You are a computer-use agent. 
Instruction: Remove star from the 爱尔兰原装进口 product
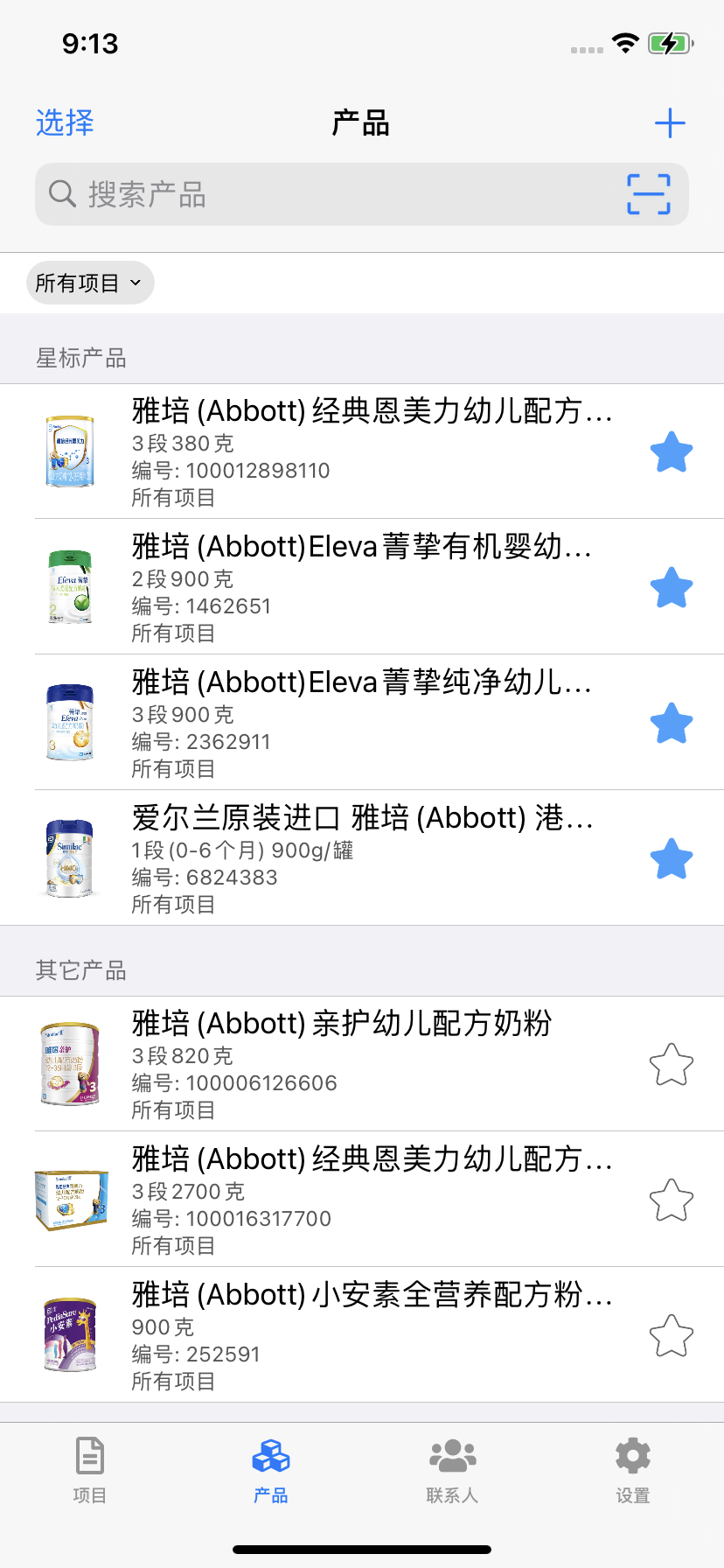pyautogui.click(x=672, y=858)
